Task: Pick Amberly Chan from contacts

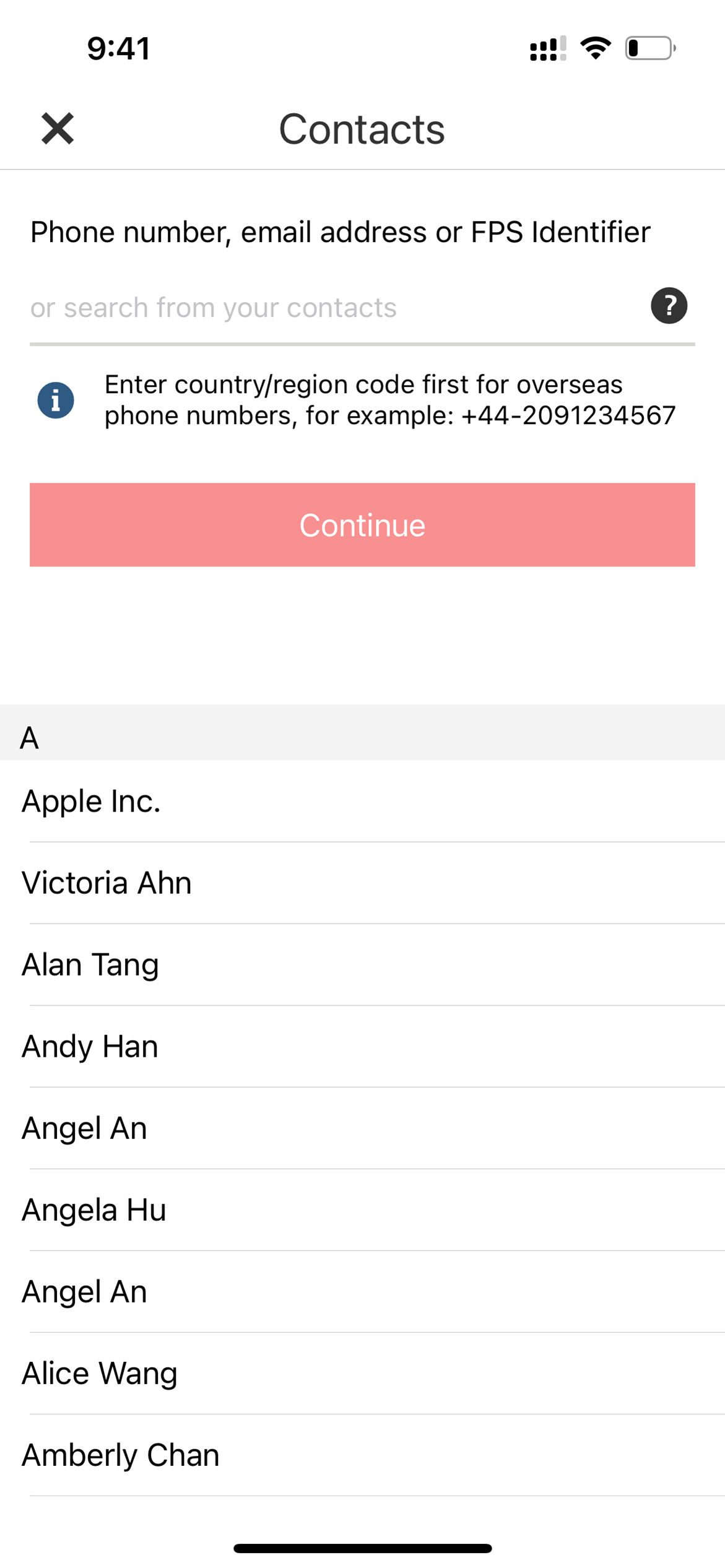Action: (362, 1455)
